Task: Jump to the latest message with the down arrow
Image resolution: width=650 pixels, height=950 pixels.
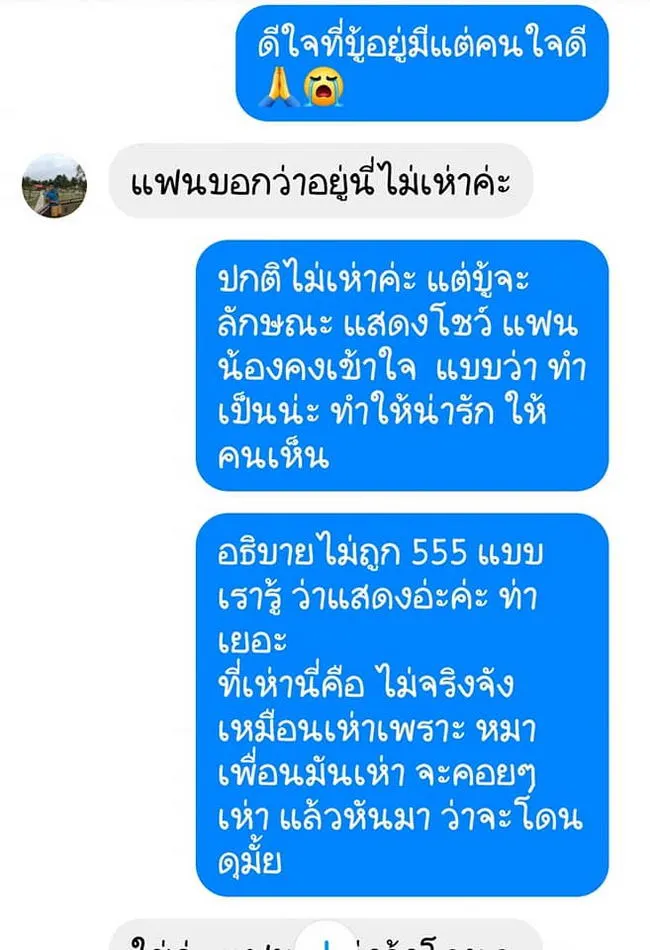Action: pos(325,939)
